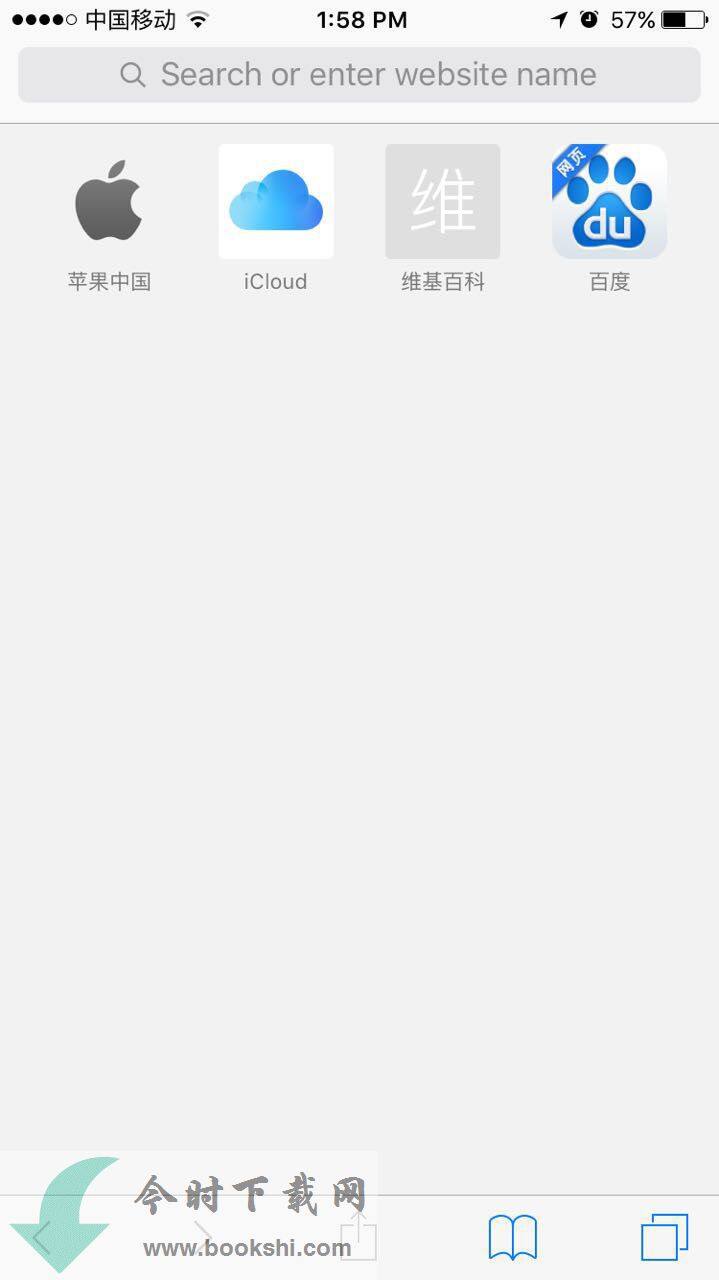Screen dimensions: 719x1280
Task: Open the 百度 favorite
Action: coord(609,203)
